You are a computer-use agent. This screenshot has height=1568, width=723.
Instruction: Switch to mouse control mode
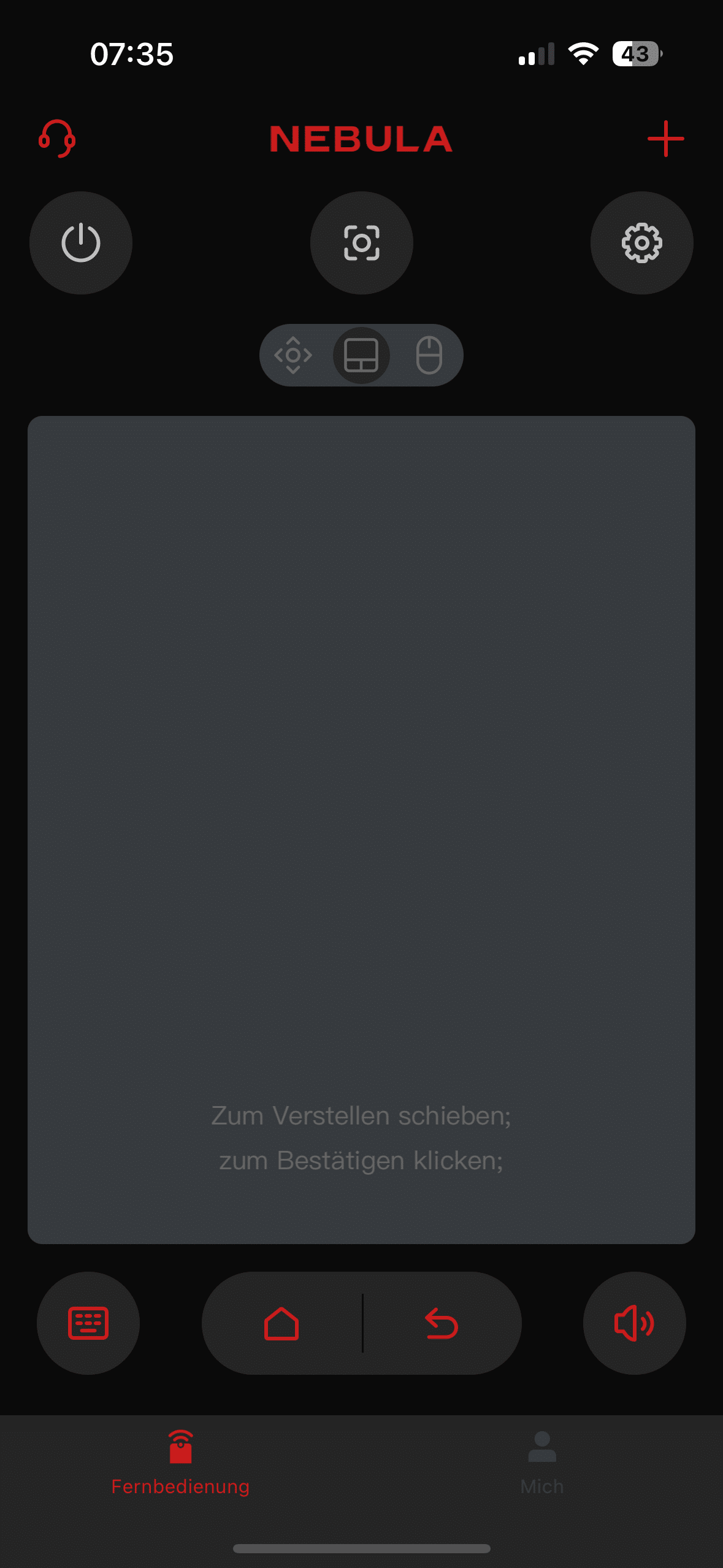[429, 355]
